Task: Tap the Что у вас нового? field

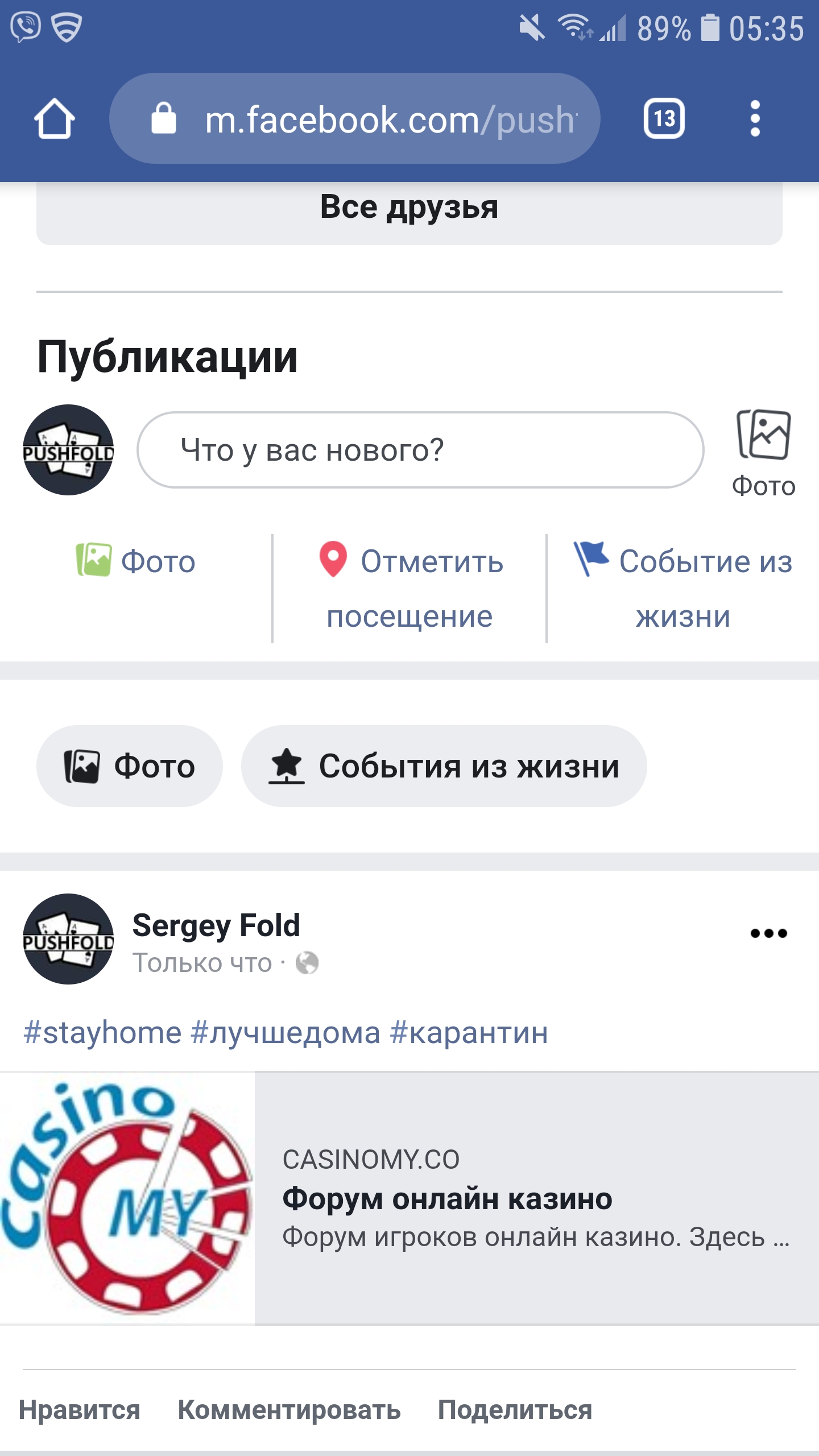Action: [420, 450]
